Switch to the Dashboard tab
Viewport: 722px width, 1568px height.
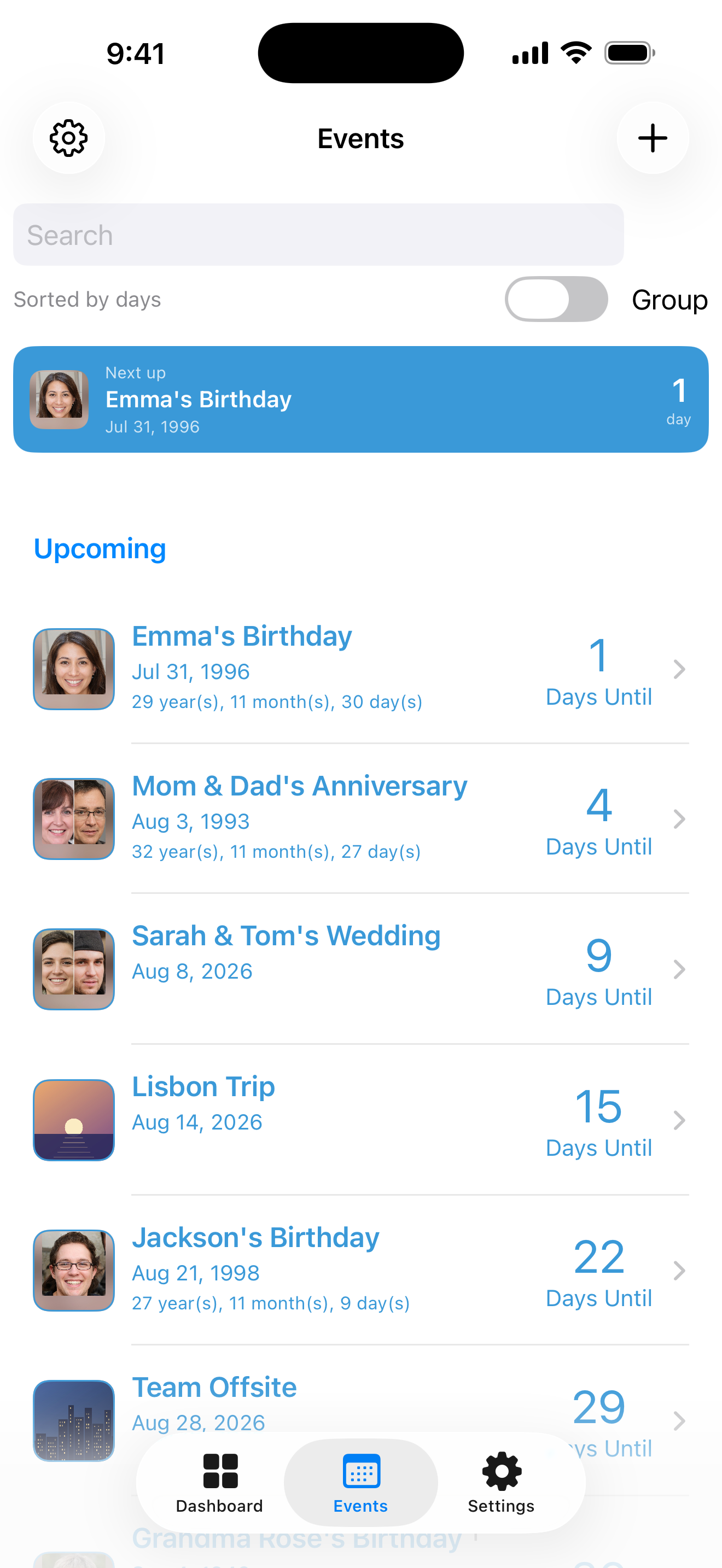(x=219, y=1483)
